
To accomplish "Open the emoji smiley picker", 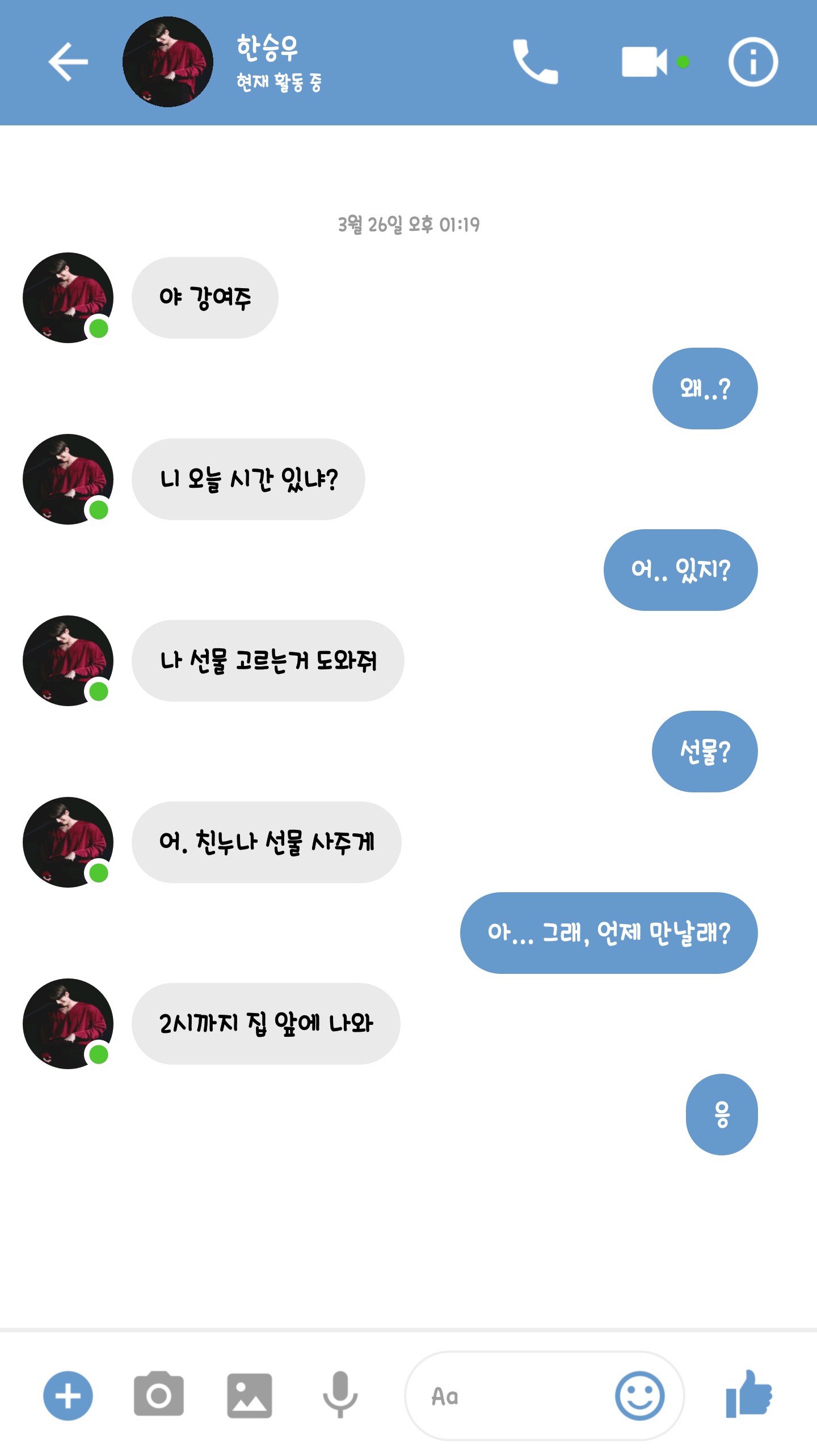I will pyautogui.click(x=639, y=1396).
